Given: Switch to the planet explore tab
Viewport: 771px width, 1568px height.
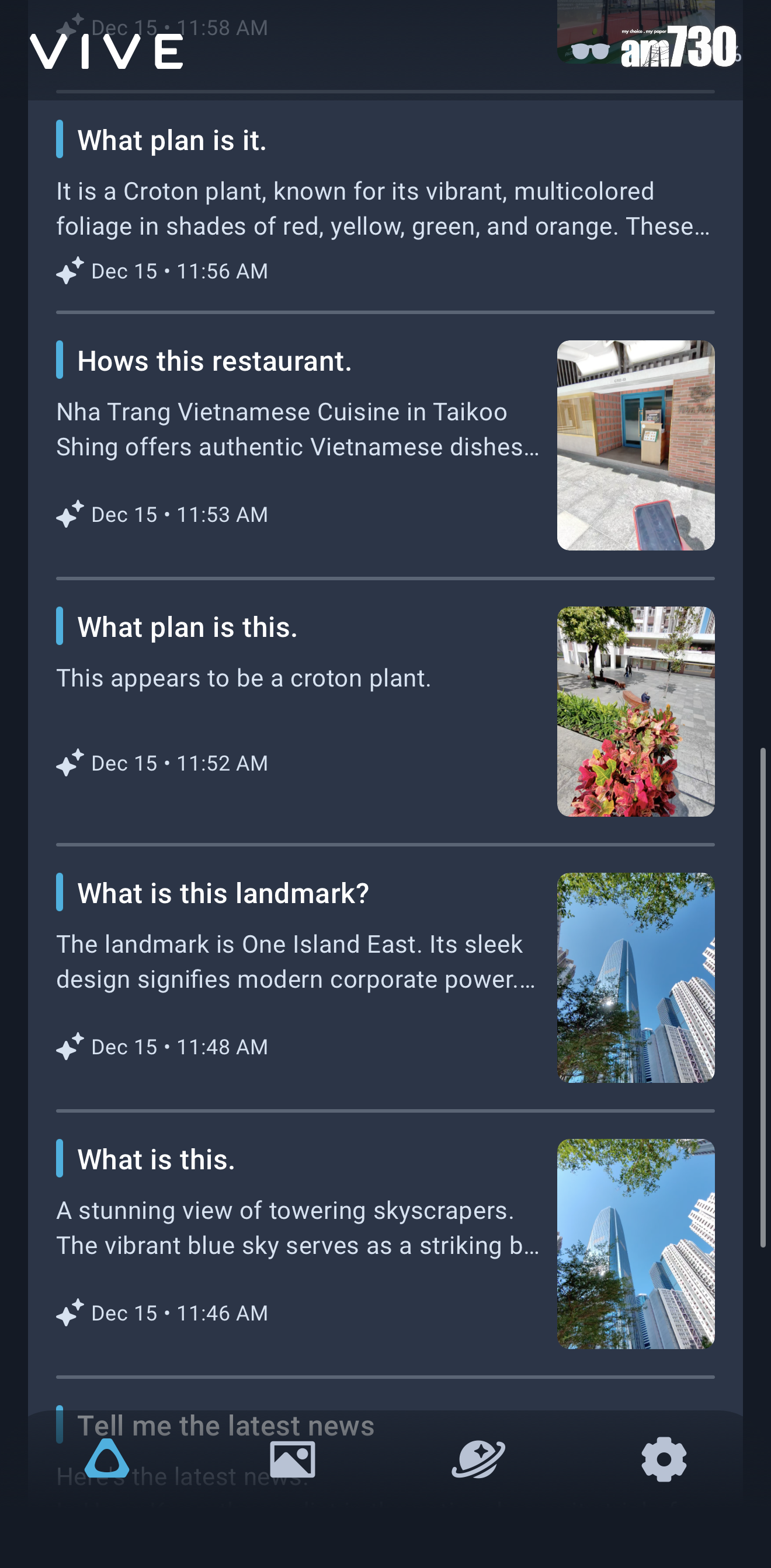Looking at the screenshot, I should pos(478,1459).
